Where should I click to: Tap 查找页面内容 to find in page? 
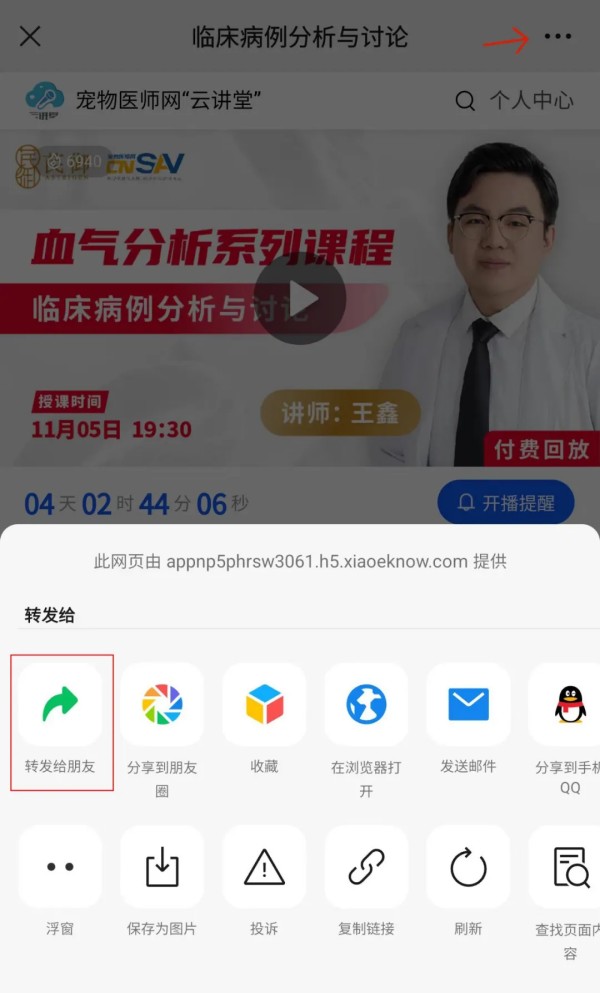pos(568,867)
